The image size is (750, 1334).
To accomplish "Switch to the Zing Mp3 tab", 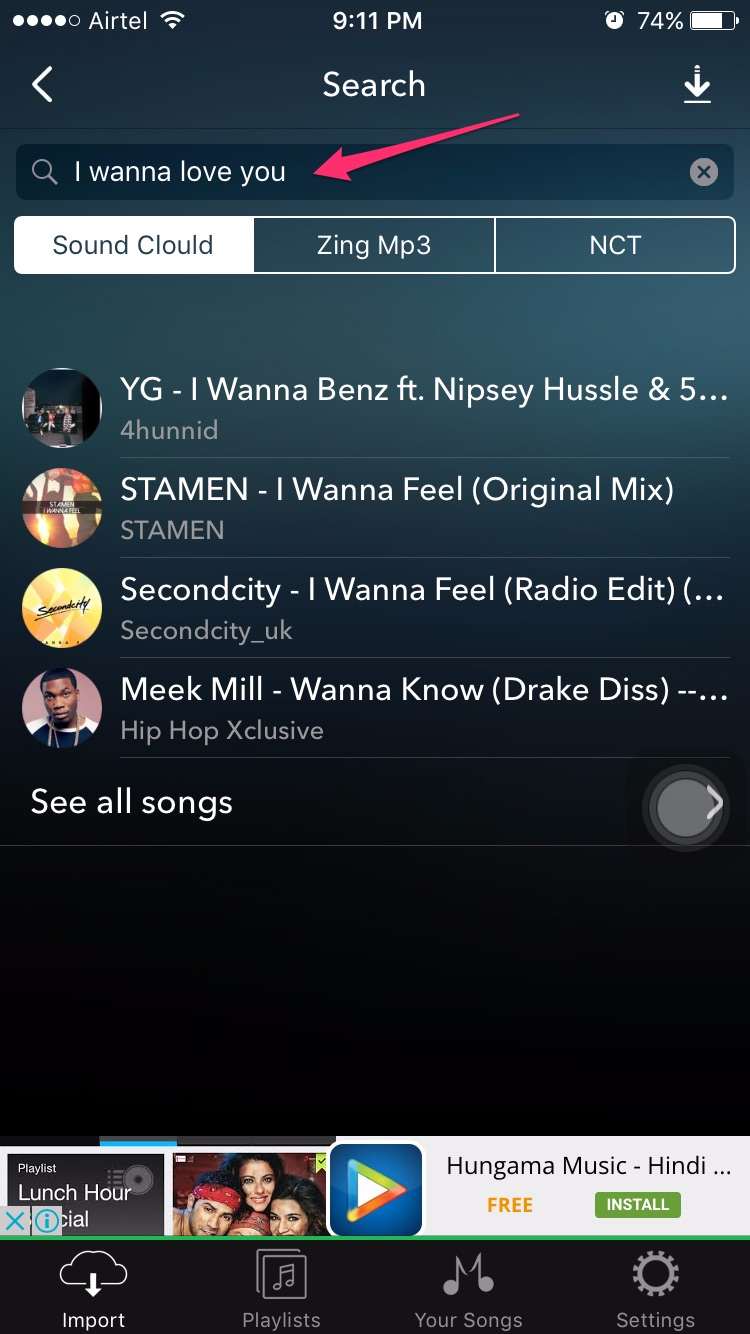I will click(374, 244).
